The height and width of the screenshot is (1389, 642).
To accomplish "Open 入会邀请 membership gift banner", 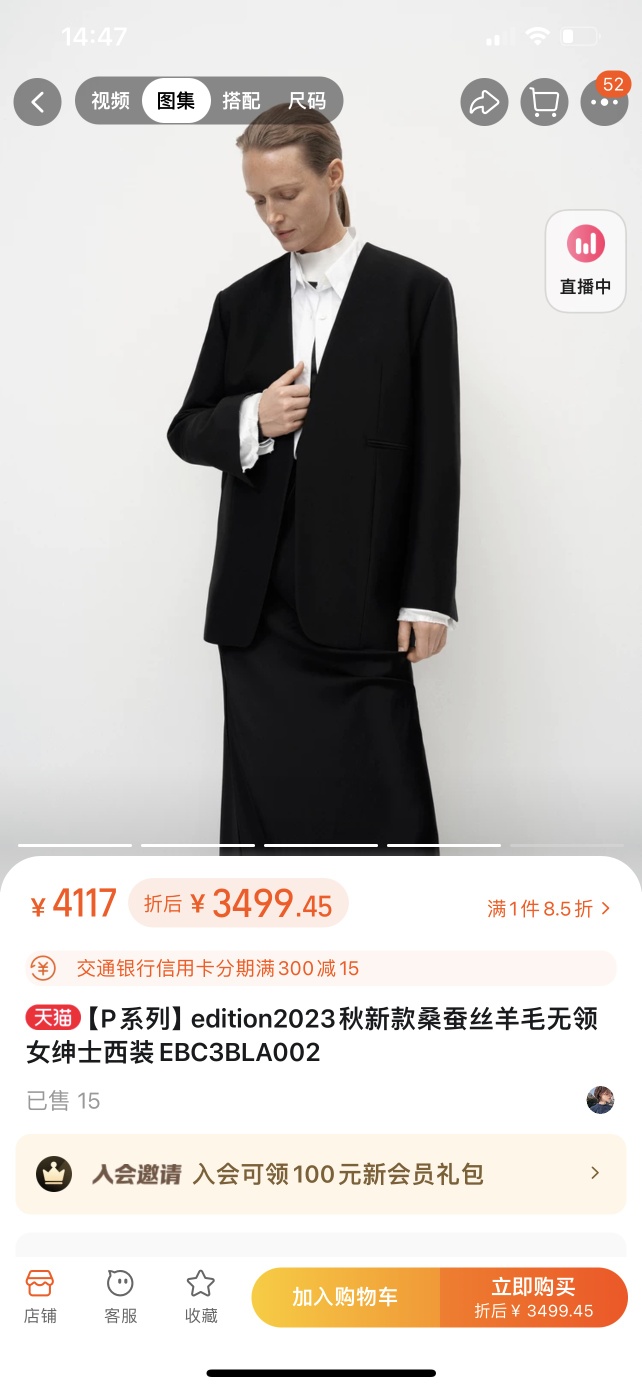I will click(320, 1173).
